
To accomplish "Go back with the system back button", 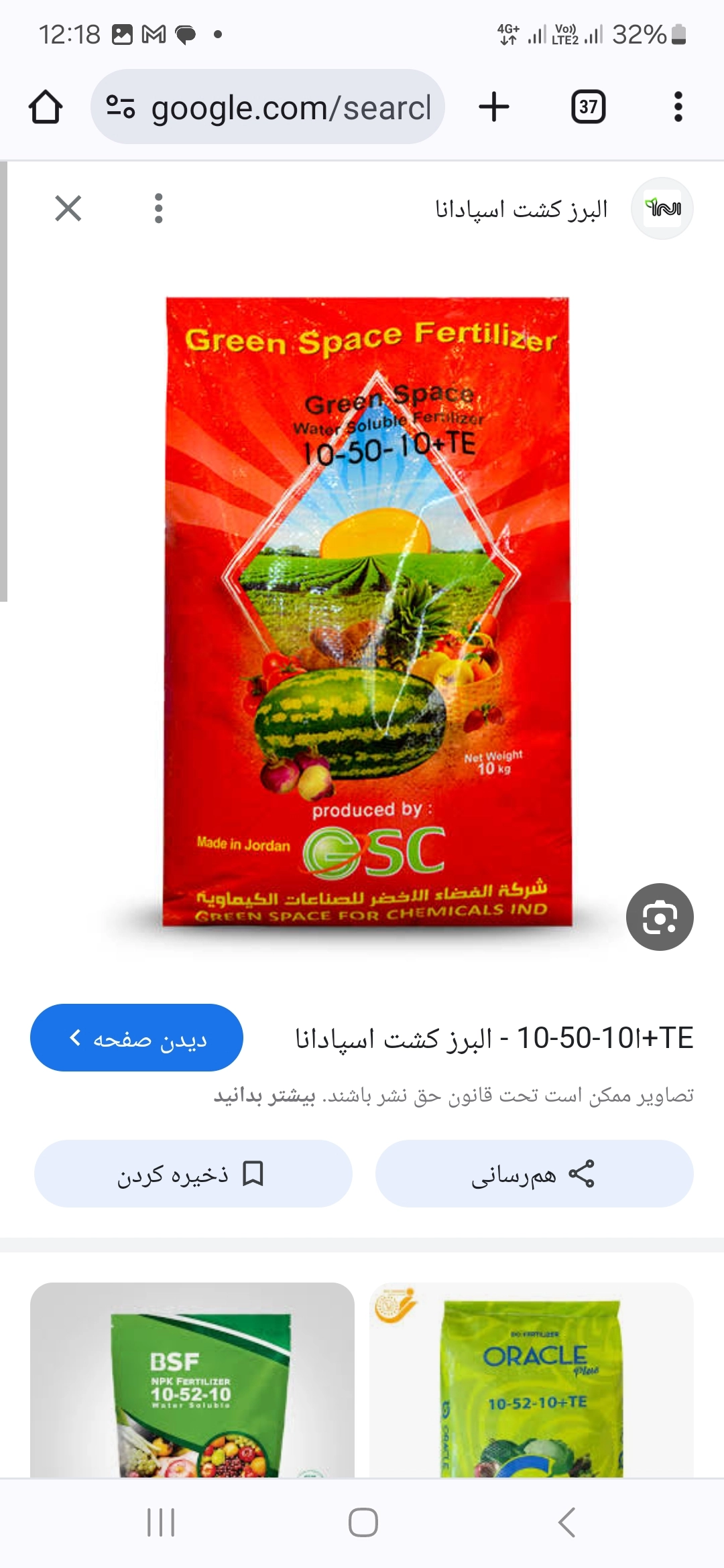I will pos(567,1522).
